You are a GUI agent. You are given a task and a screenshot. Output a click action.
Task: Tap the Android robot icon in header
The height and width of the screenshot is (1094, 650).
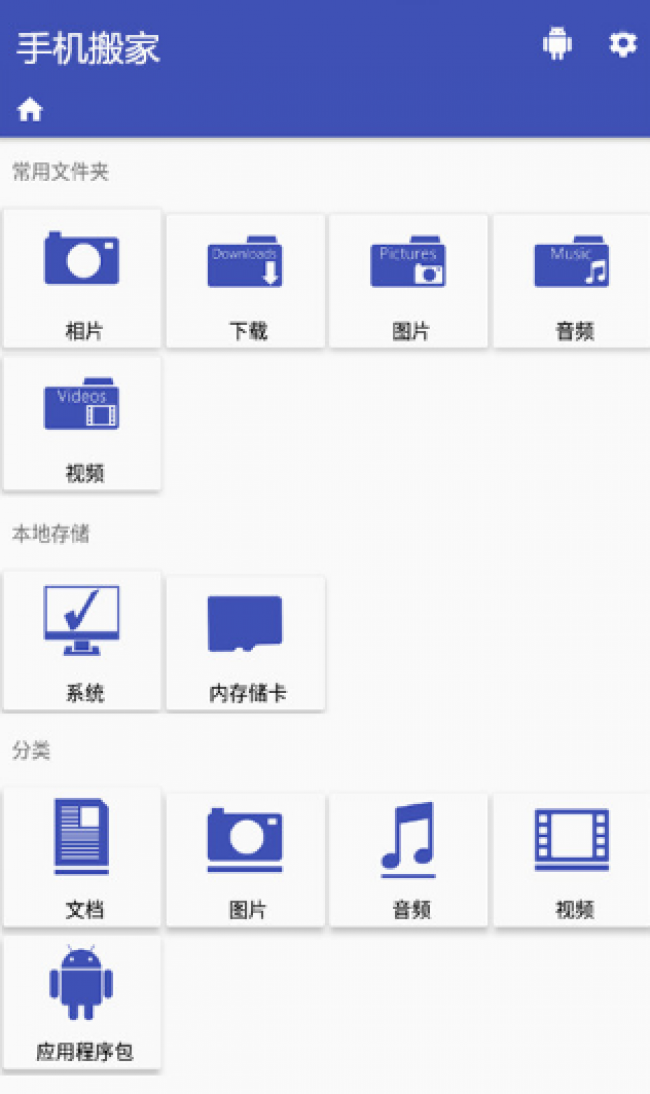(557, 44)
